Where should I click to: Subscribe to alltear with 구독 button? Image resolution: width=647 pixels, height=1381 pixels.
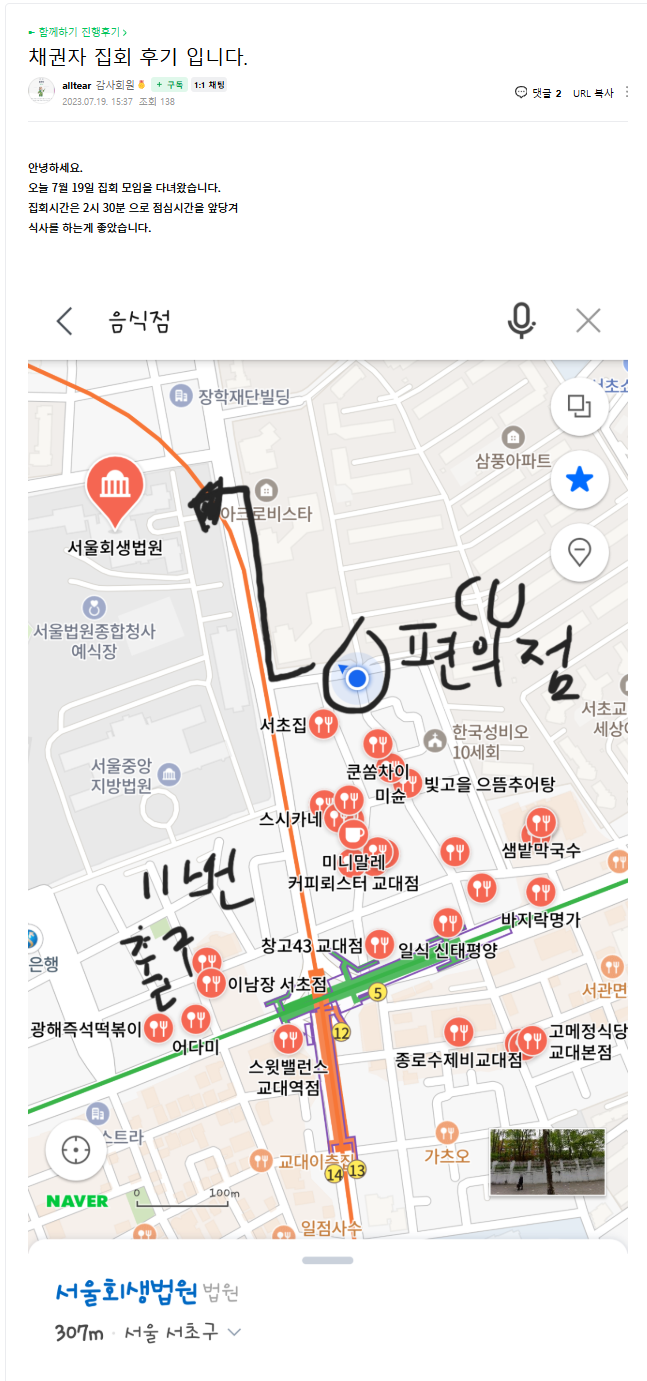169,85
